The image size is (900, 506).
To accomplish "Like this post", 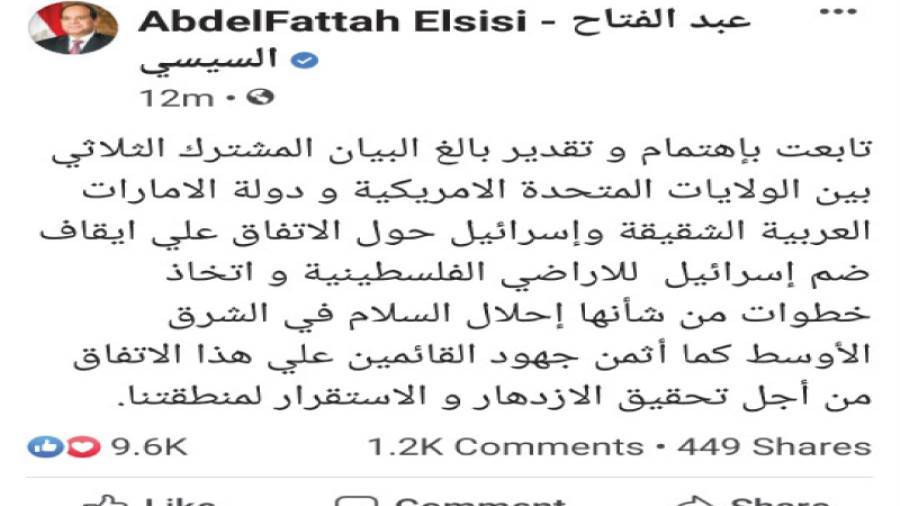I will [150, 499].
